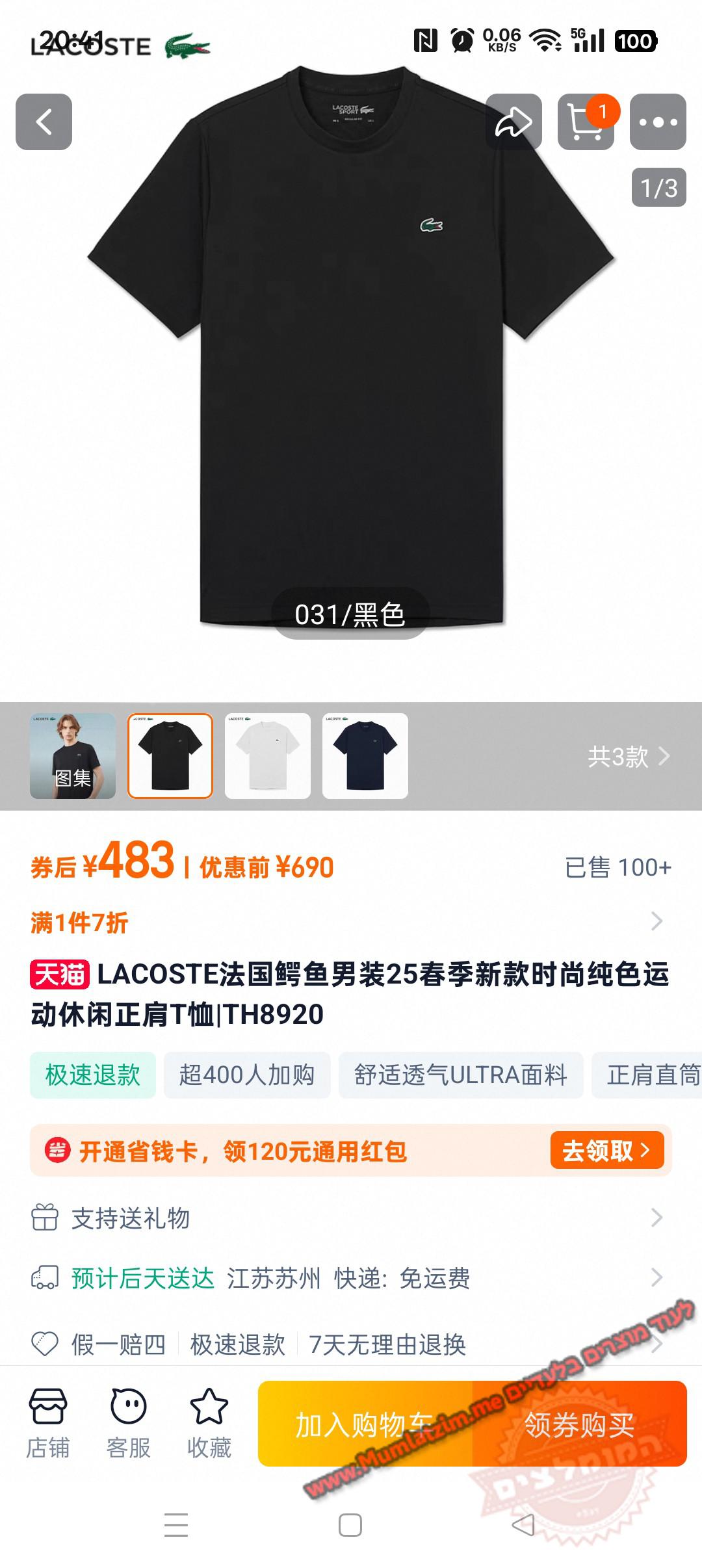Viewport: 702px width, 1568px height.
Task: Open the 支持送礼物 gift option row
Action: click(351, 1218)
